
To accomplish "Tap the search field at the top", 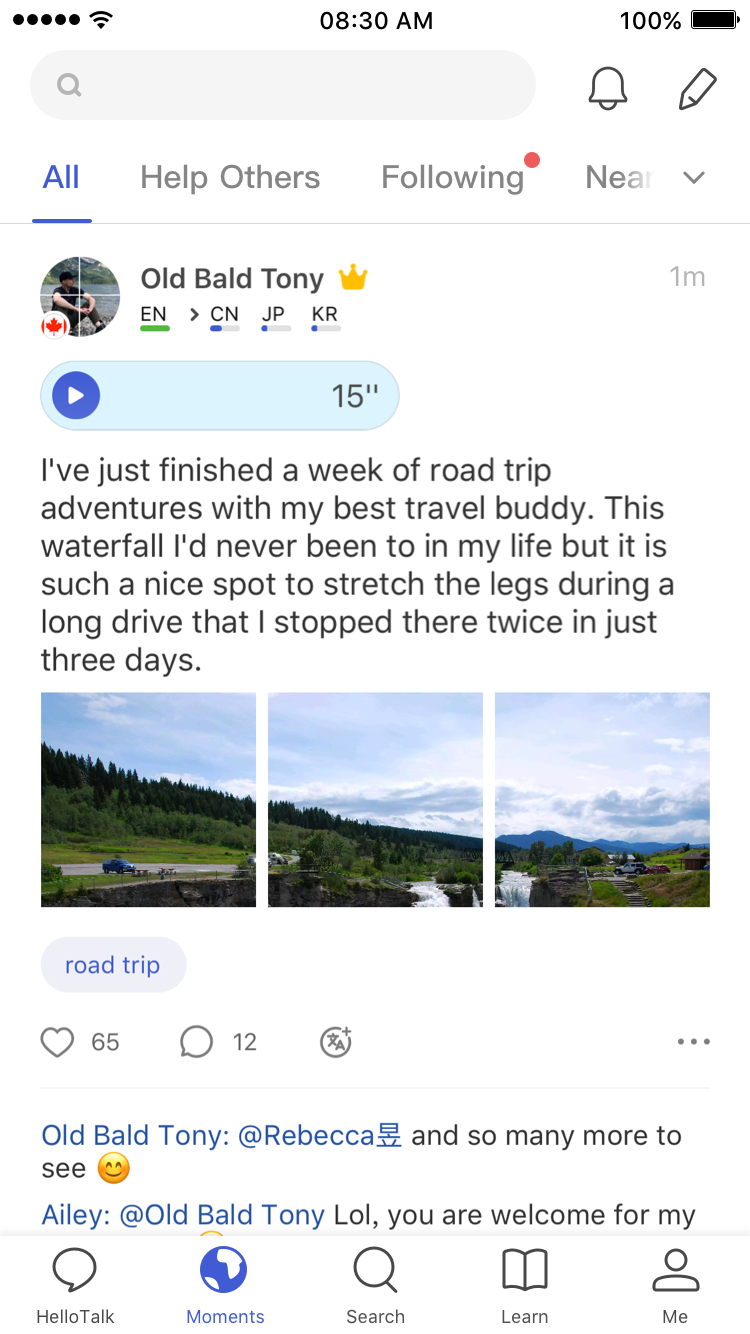I will (283, 86).
